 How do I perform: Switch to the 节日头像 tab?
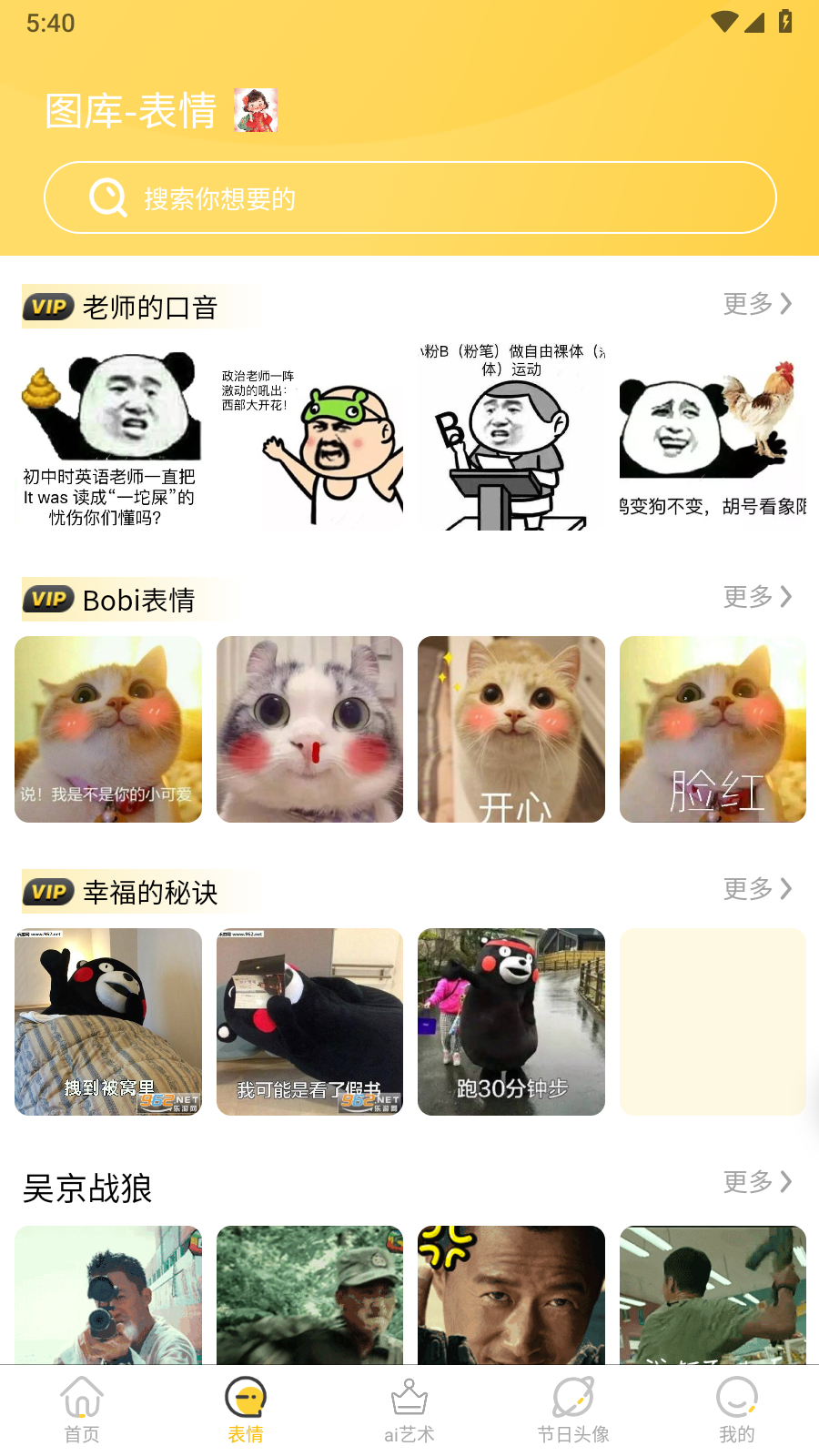click(573, 1410)
